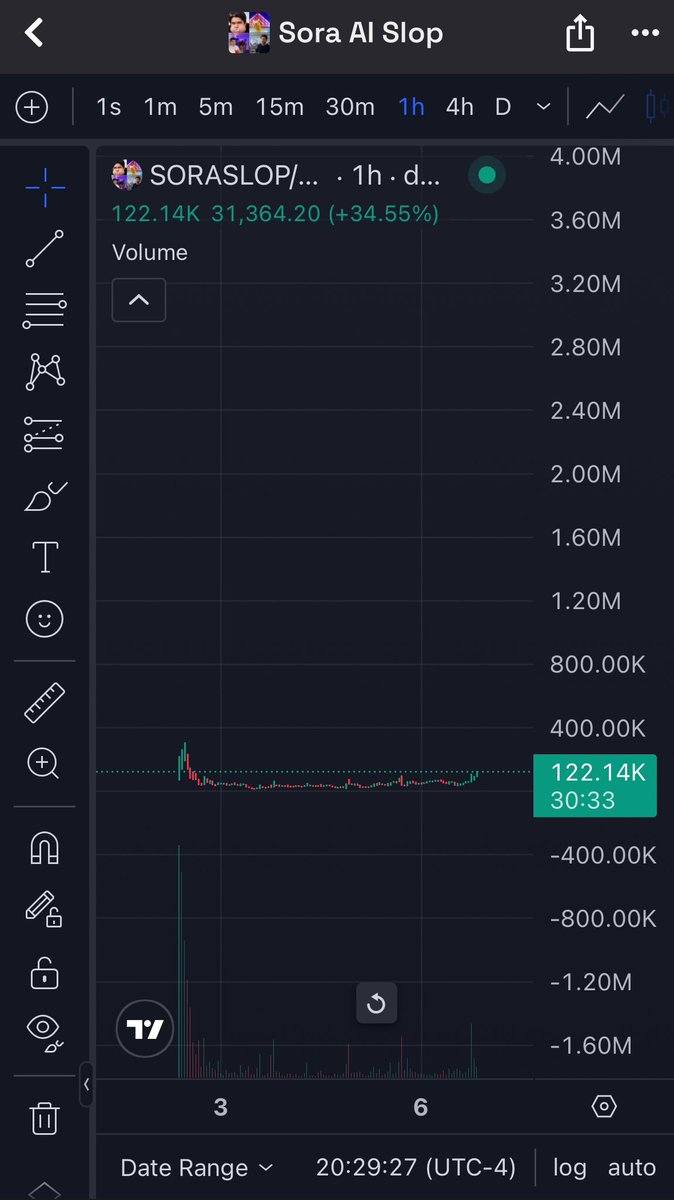The image size is (674, 1200).
Task: Toggle the log scale option
Action: (x=570, y=1167)
